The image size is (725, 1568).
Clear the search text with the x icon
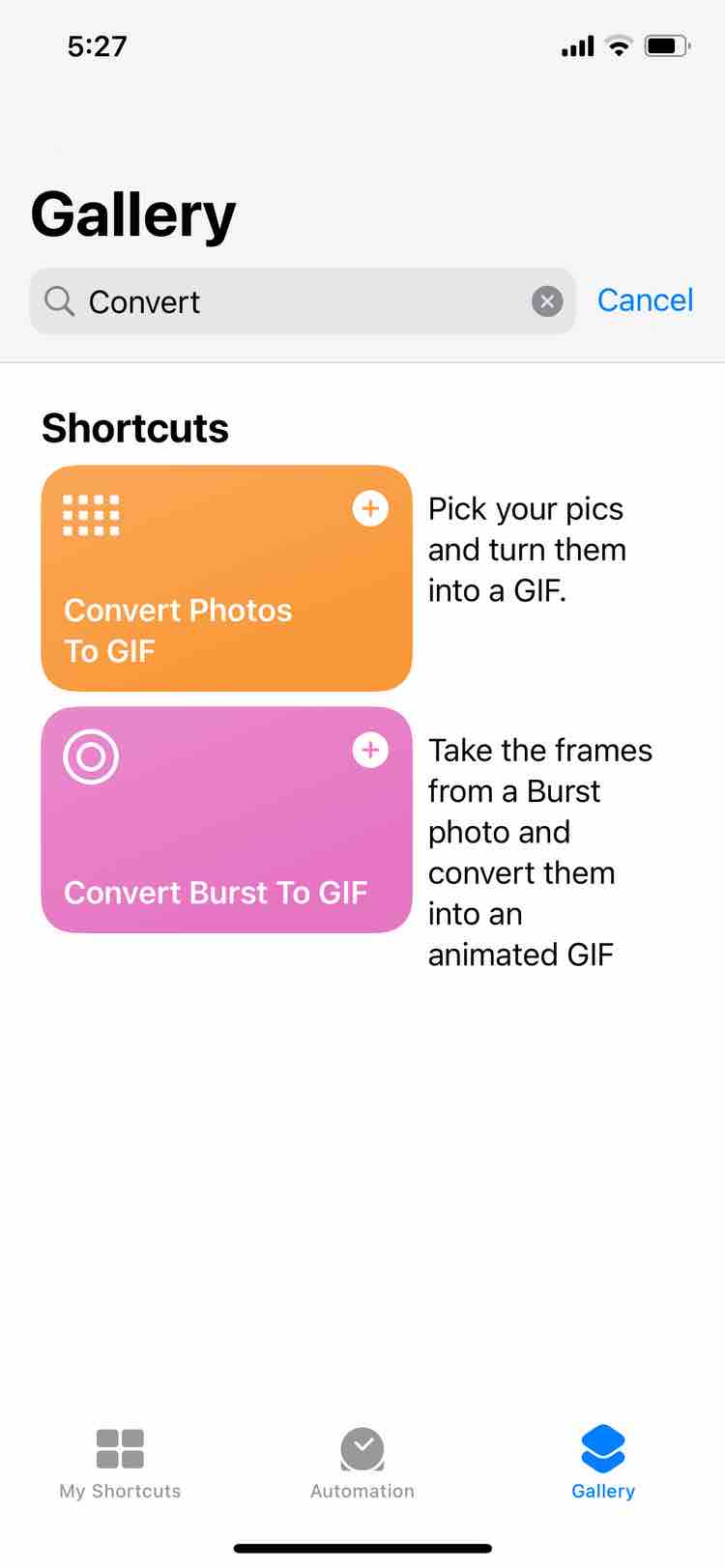pos(548,300)
